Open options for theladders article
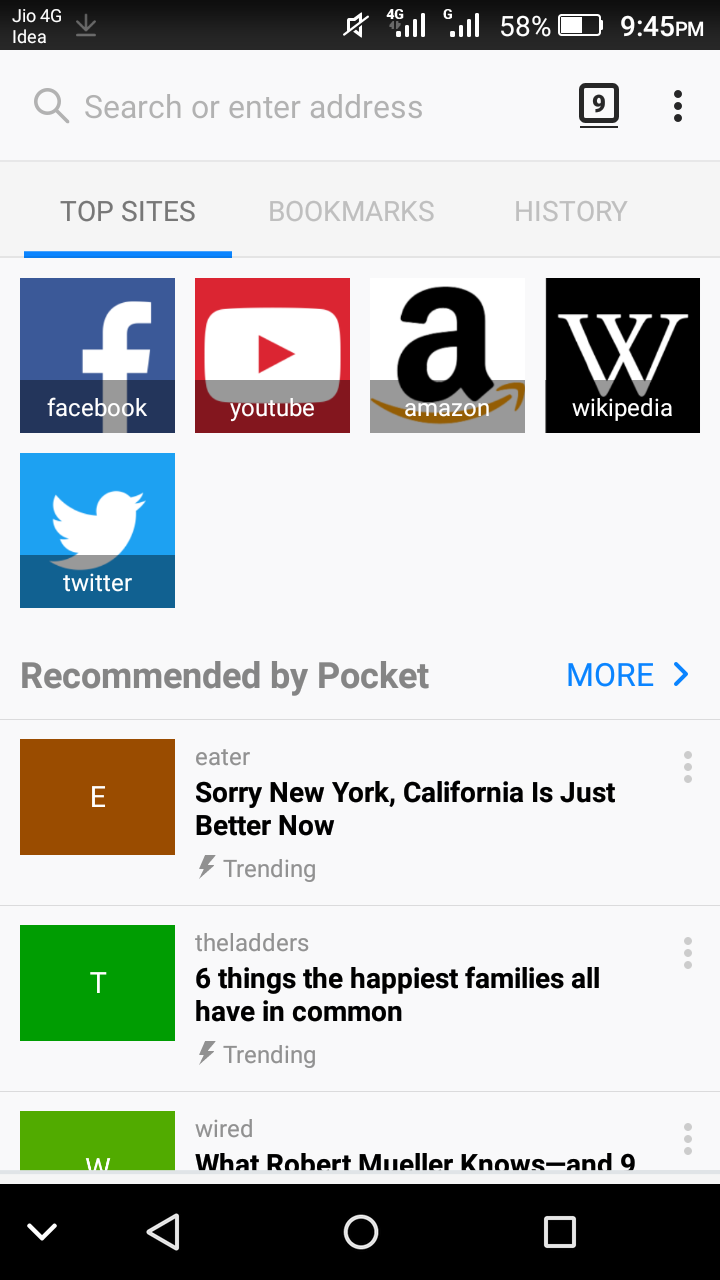Image resolution: width=720 pixels, height=1280 pixels. click(x=687, y=953)
